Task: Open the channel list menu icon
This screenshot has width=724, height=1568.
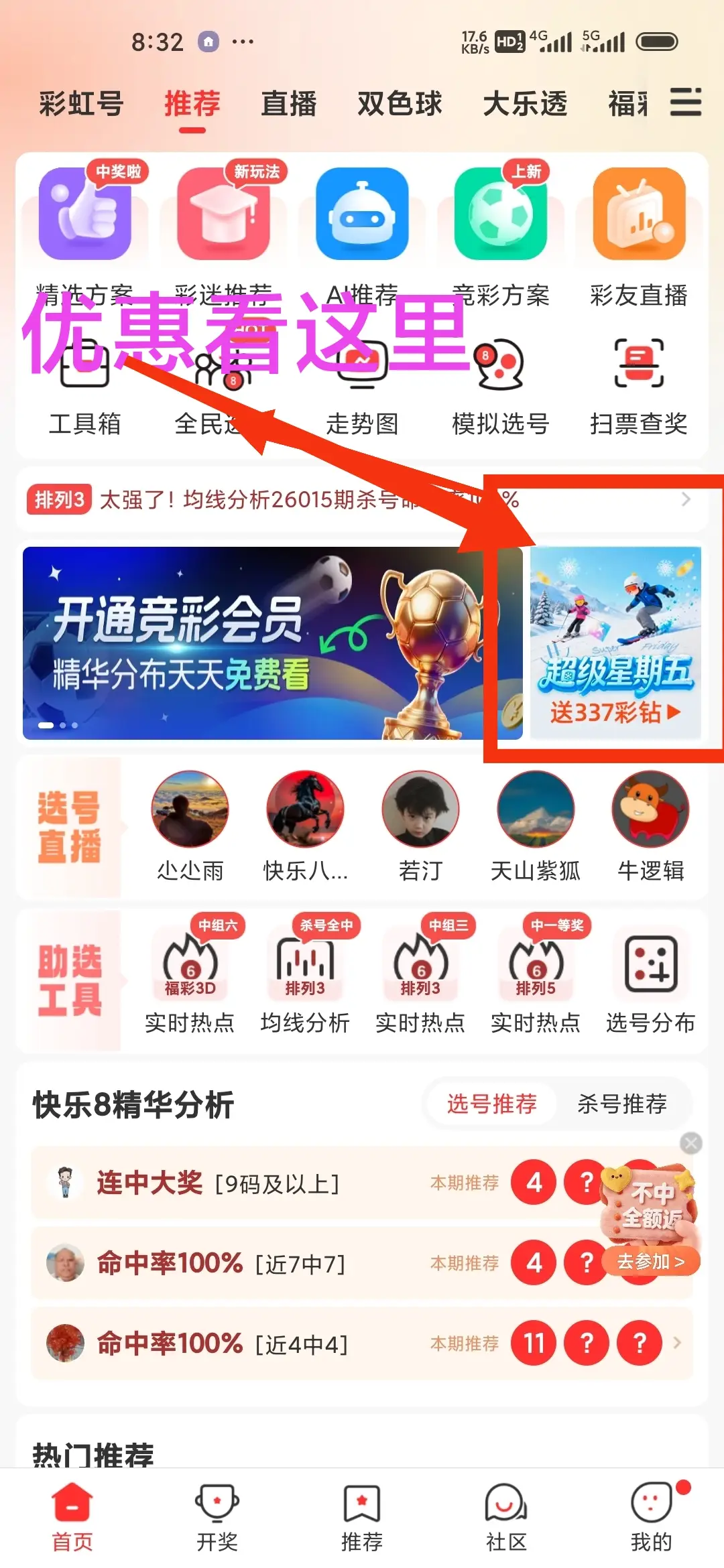Action: click(x=685, y=103)
